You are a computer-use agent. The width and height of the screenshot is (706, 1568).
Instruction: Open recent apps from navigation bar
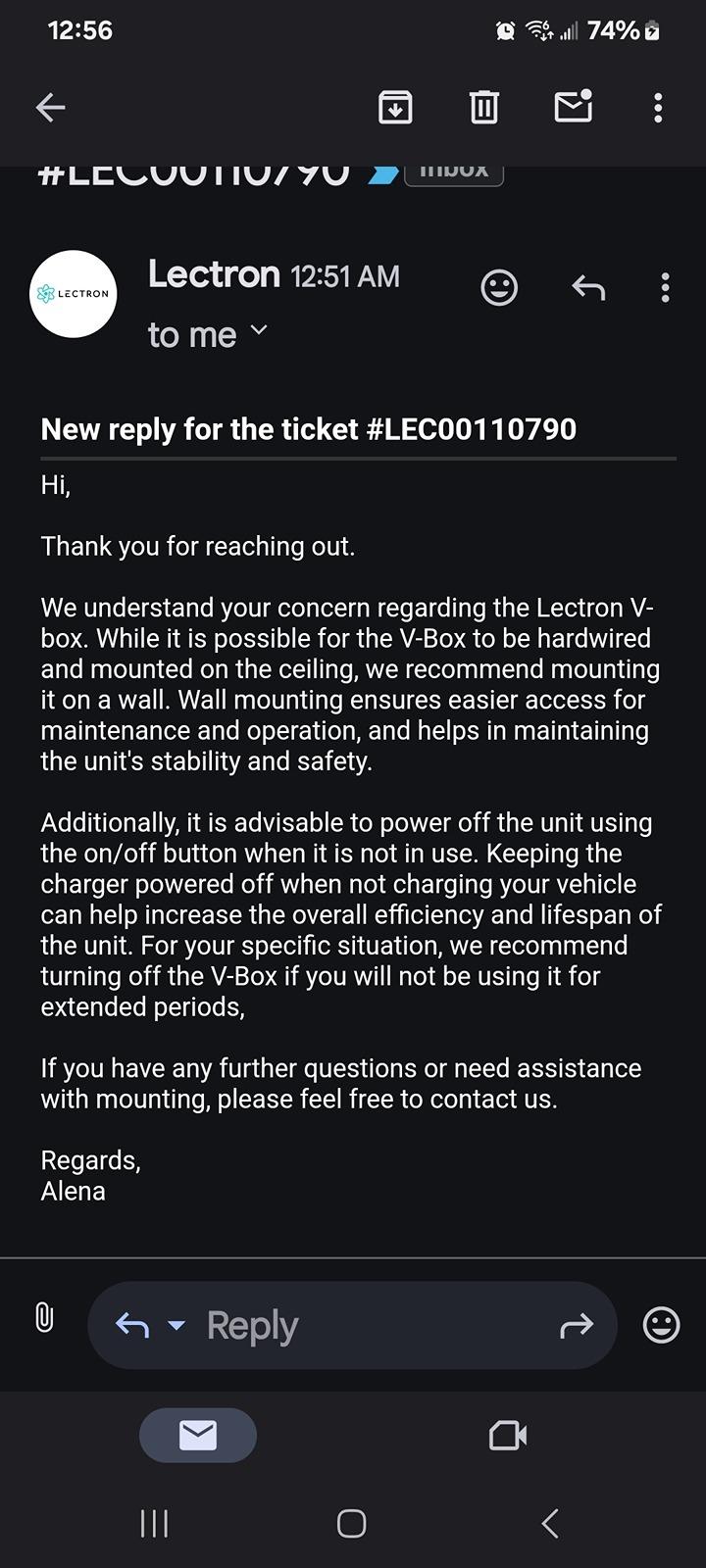(155, 1523)
